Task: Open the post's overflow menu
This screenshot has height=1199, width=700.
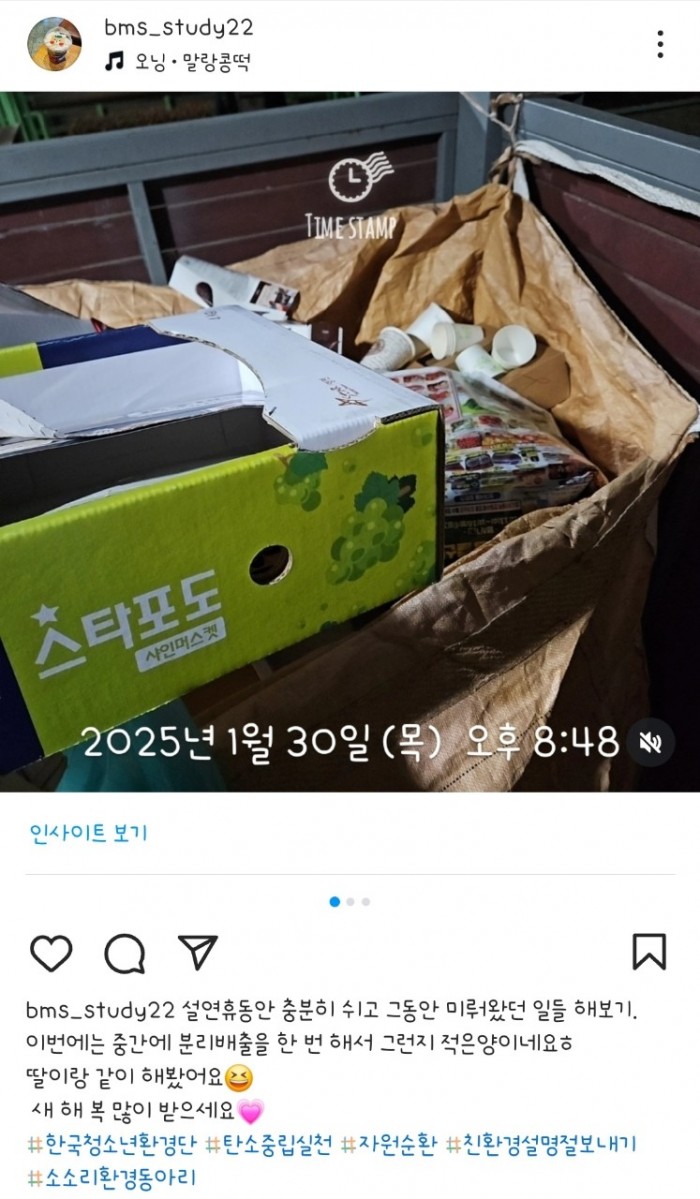Action: point(660,44)
